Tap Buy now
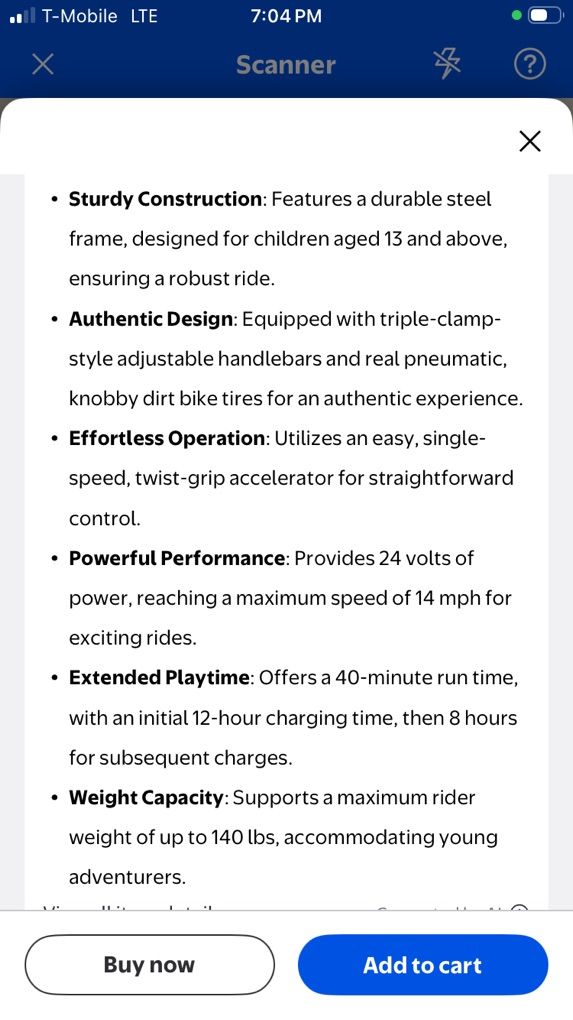Image resolution: width=573 pixels, height=1020 pixels. [x=150, y=965]
